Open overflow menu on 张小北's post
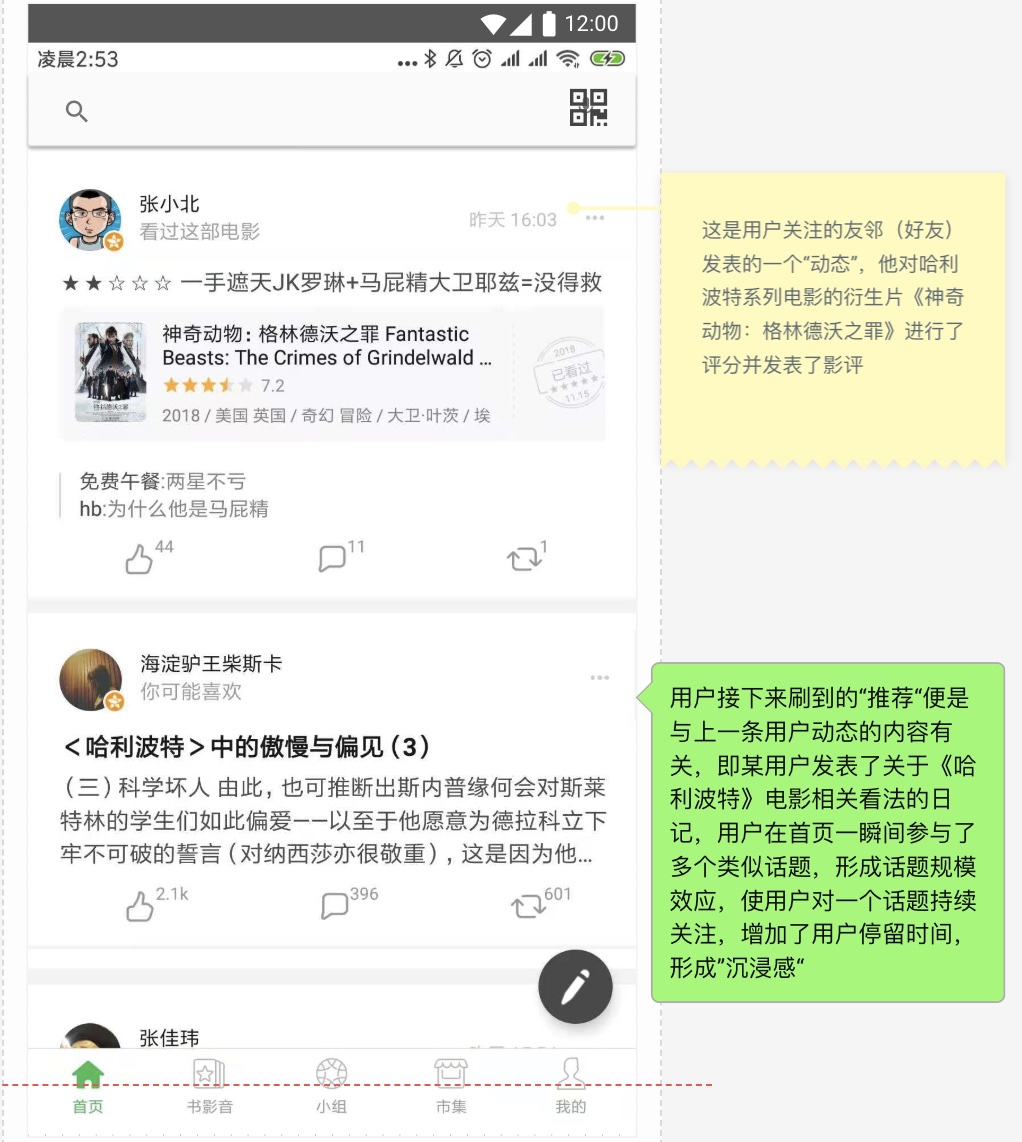The image size is (1022, 1142). (x=595, y=218)
